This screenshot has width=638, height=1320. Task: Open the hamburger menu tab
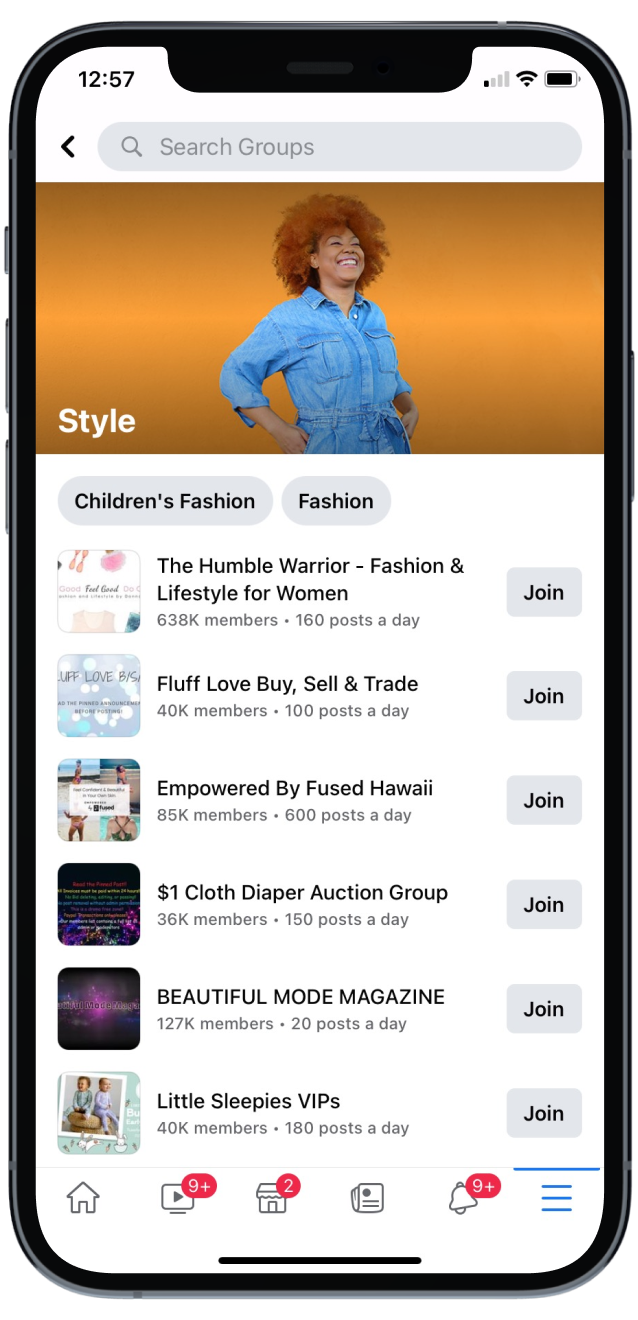point(556,1197)
